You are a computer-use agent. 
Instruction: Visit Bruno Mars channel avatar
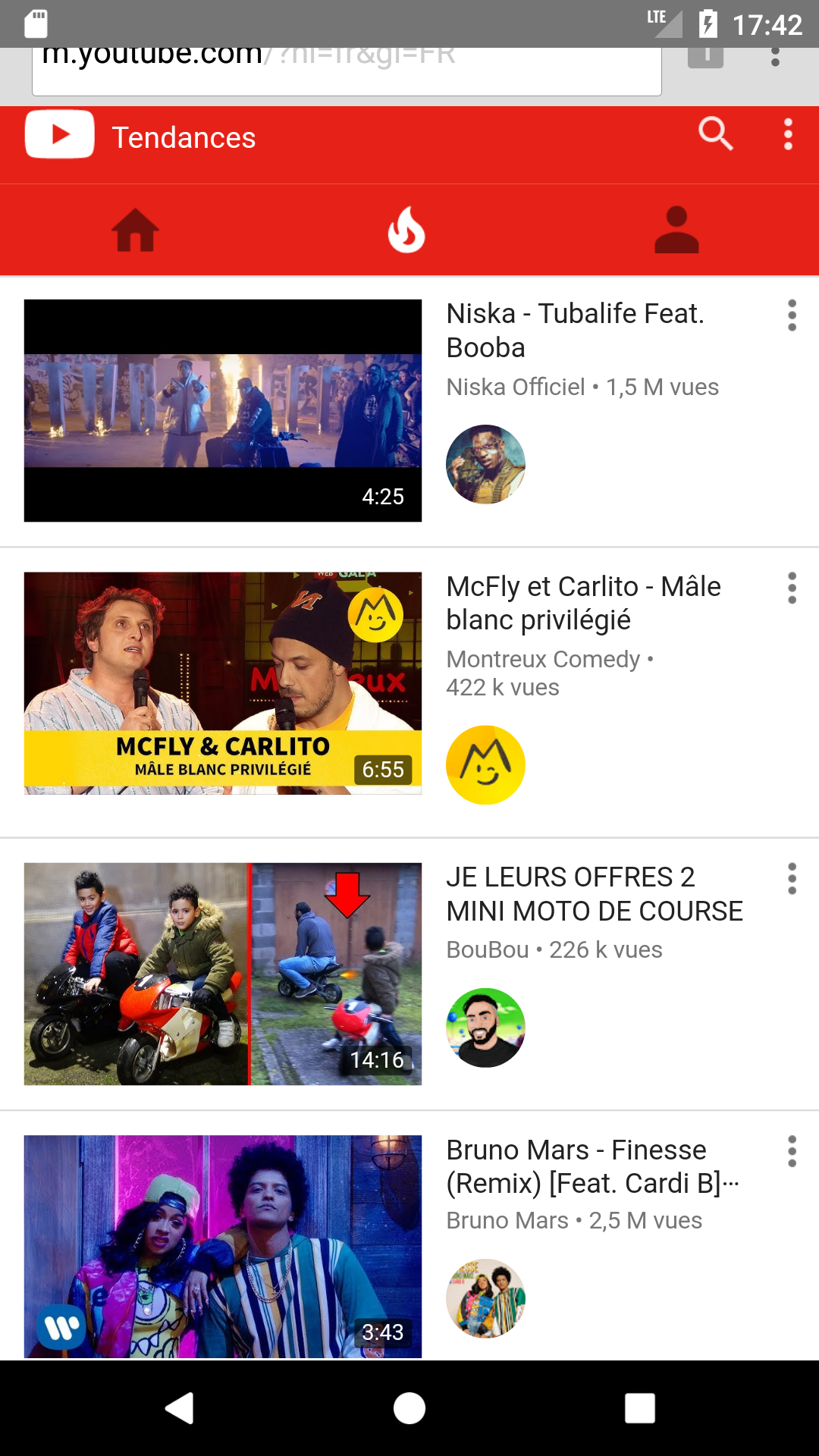485,1298
